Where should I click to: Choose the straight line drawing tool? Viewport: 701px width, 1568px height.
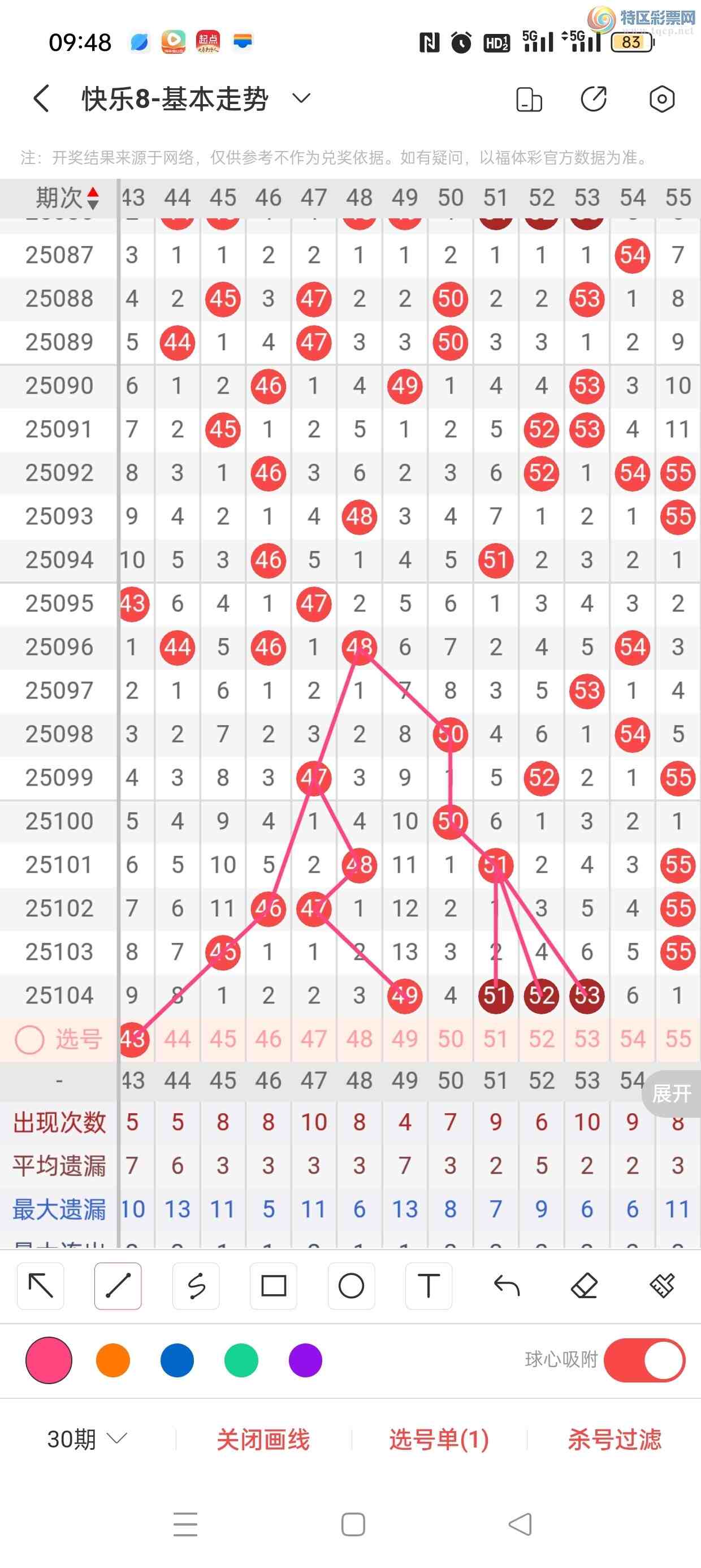(x=118, y=1286)
